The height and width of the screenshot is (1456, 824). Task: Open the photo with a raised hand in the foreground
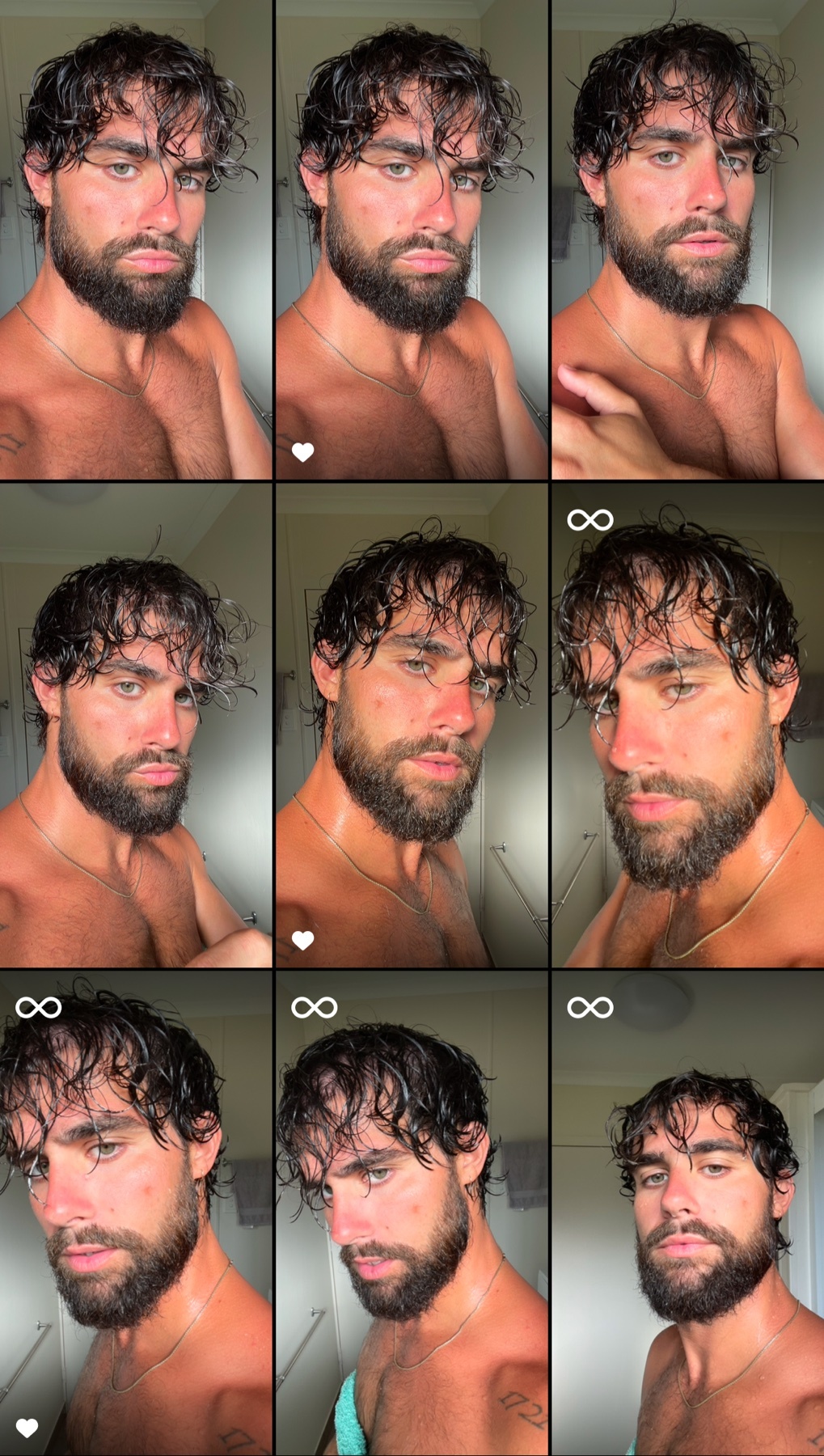[x=687, y=240]
